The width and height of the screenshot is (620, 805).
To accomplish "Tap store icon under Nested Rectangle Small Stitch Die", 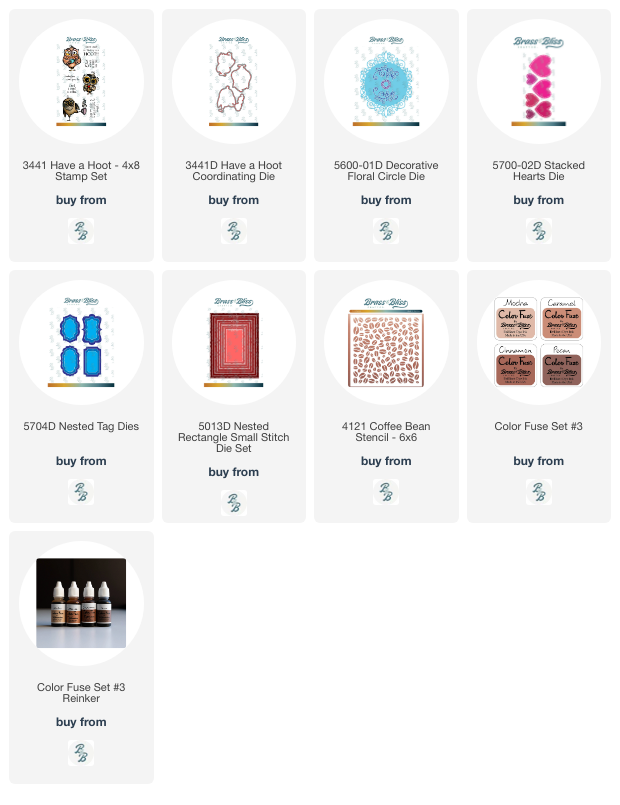I will (x=233, y=503).
